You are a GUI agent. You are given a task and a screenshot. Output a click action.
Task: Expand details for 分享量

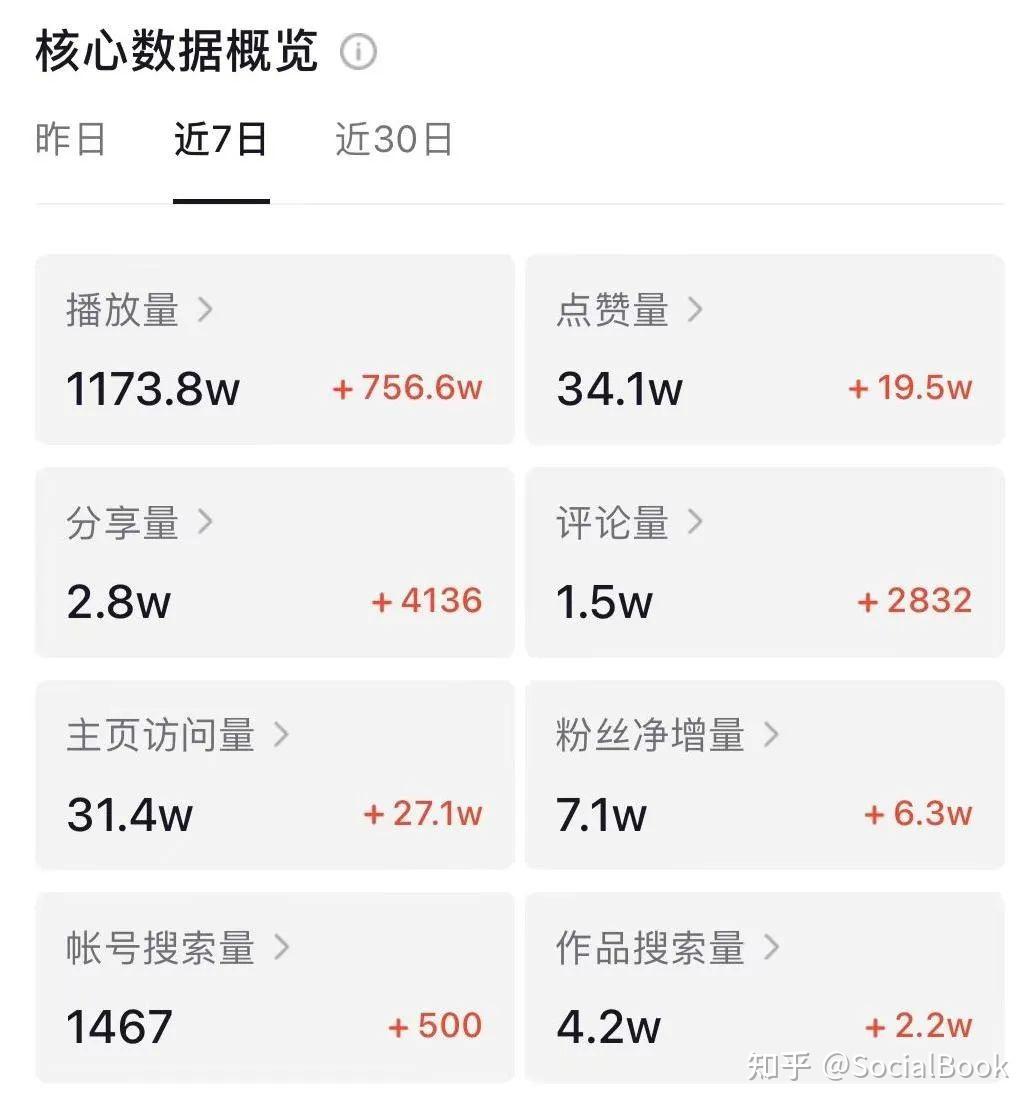(x=206, y=522)
